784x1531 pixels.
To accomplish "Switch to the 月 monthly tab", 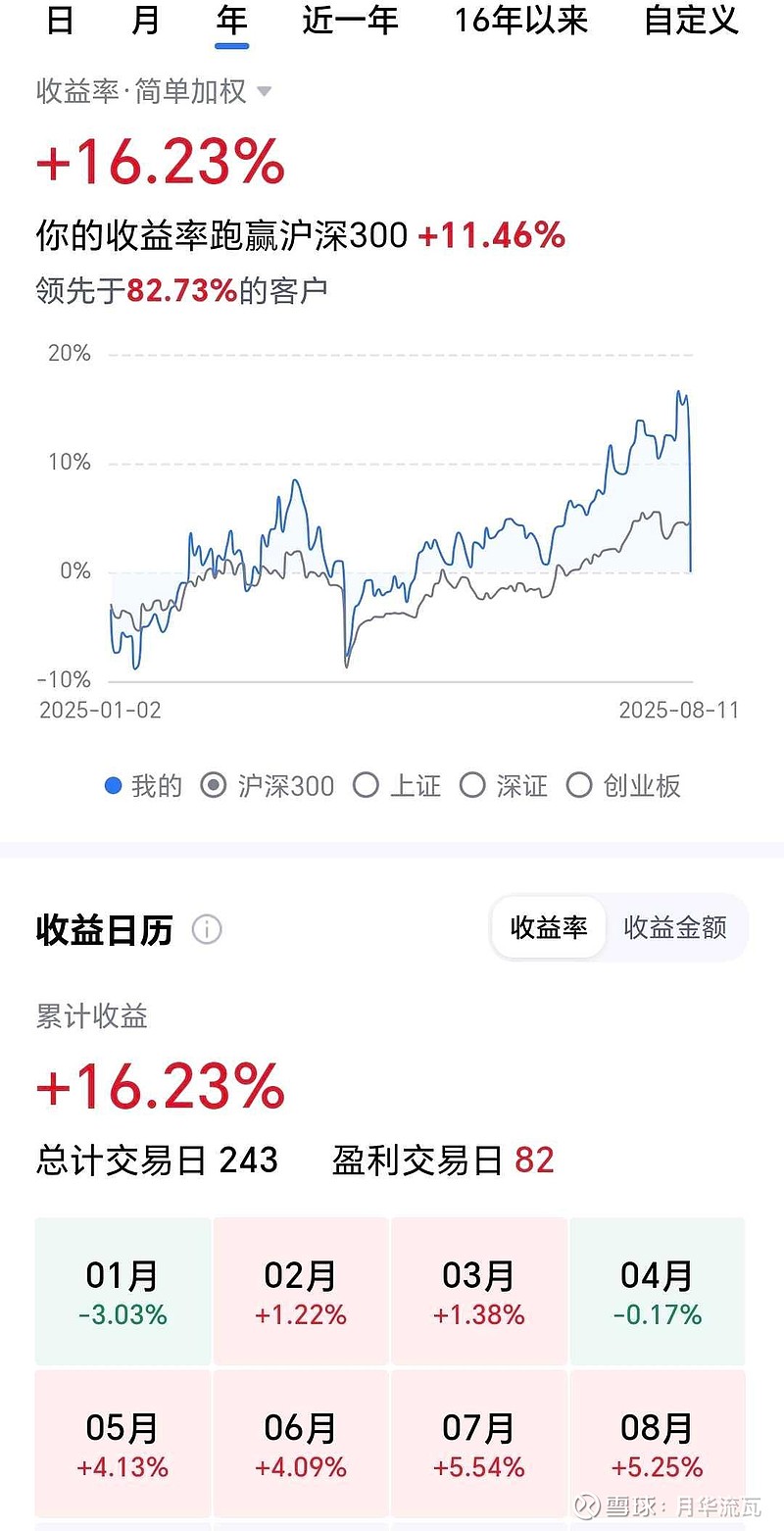I will pyautogui.click(x=145, y=20).
